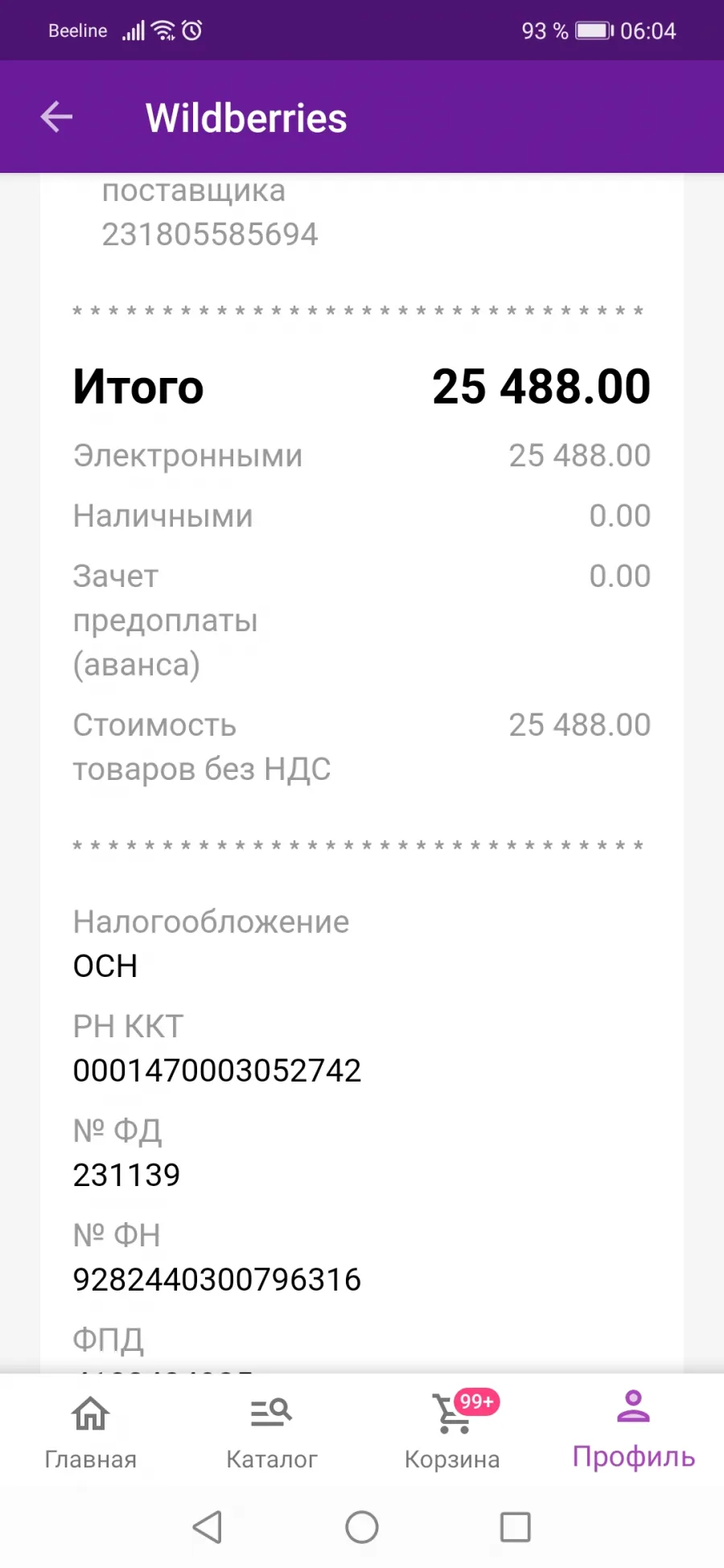Select the Профиль tab

(633, 1431)
